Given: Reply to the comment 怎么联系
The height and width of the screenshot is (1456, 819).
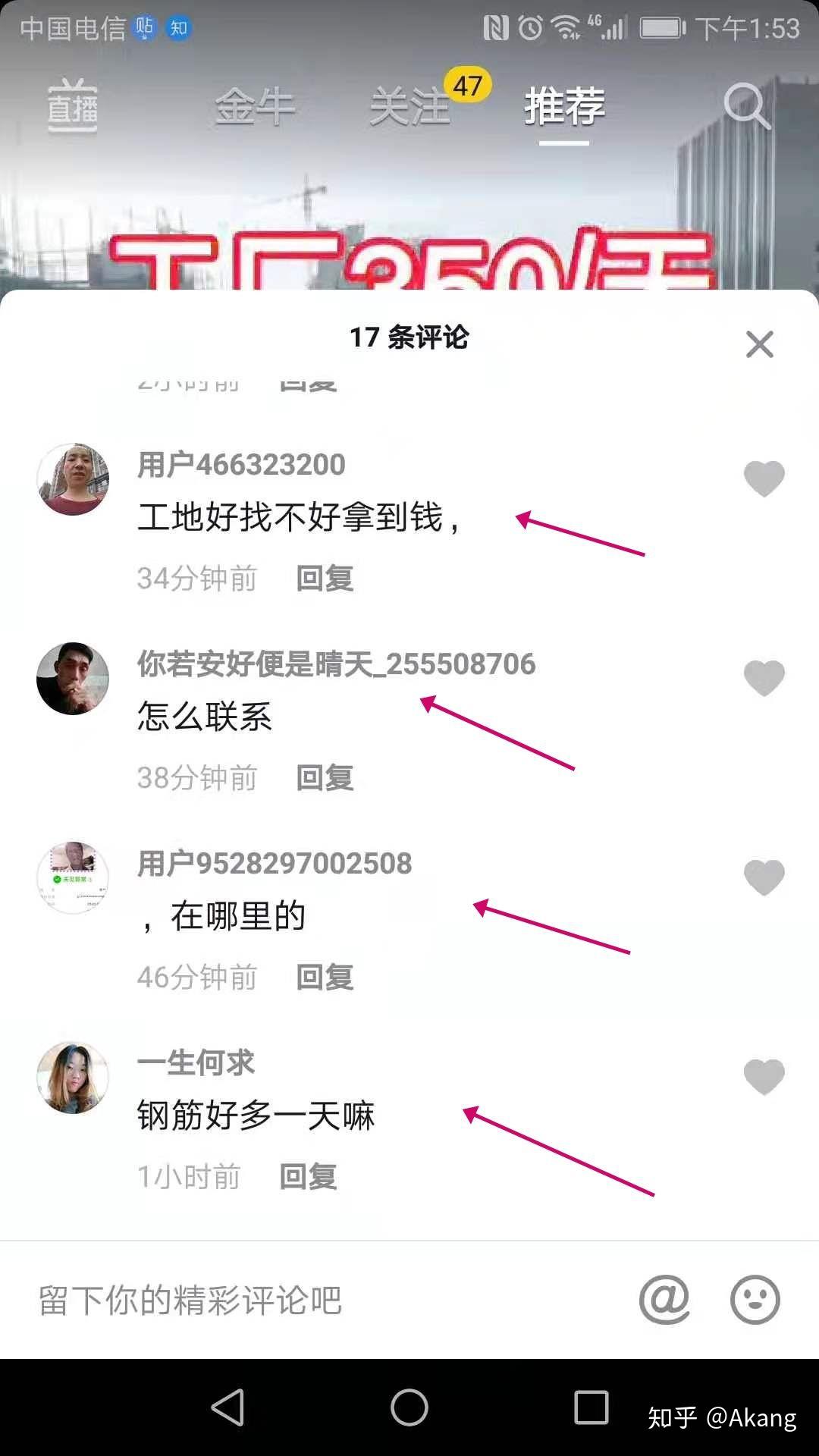Looking at the screenshot, I should click(325, 778).
